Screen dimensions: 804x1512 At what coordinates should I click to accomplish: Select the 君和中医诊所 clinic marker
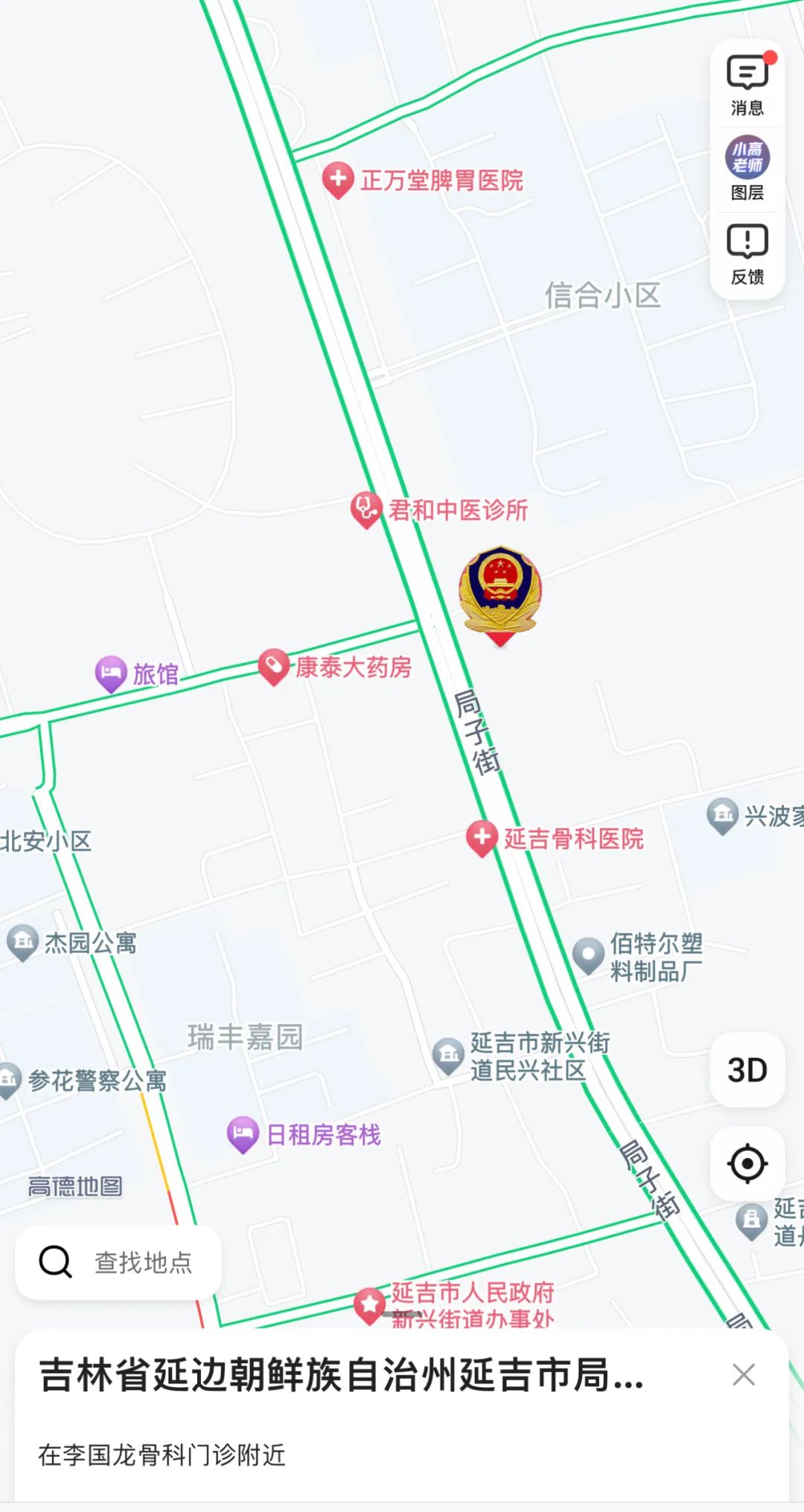(366, 510)
